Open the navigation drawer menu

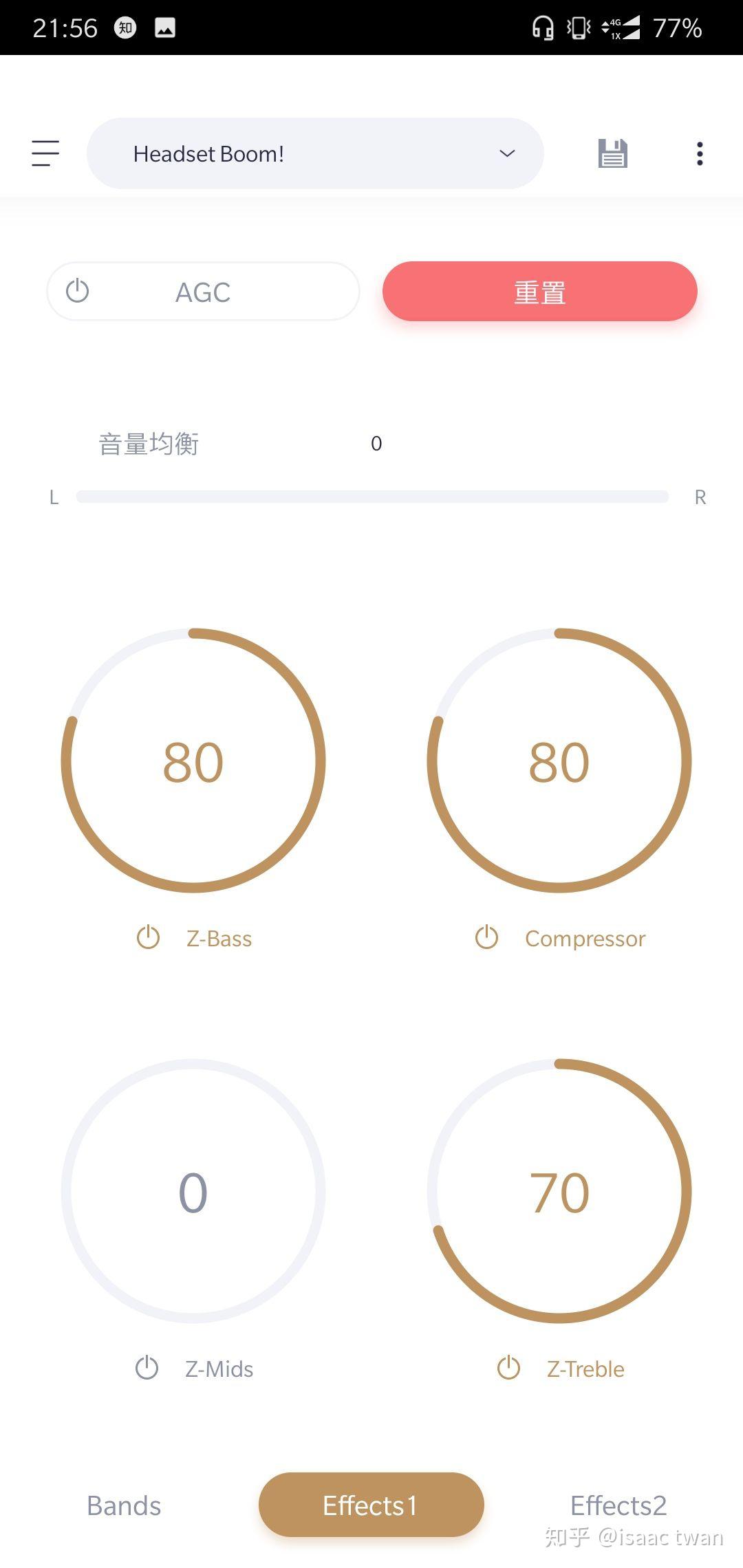pos(45,153)
